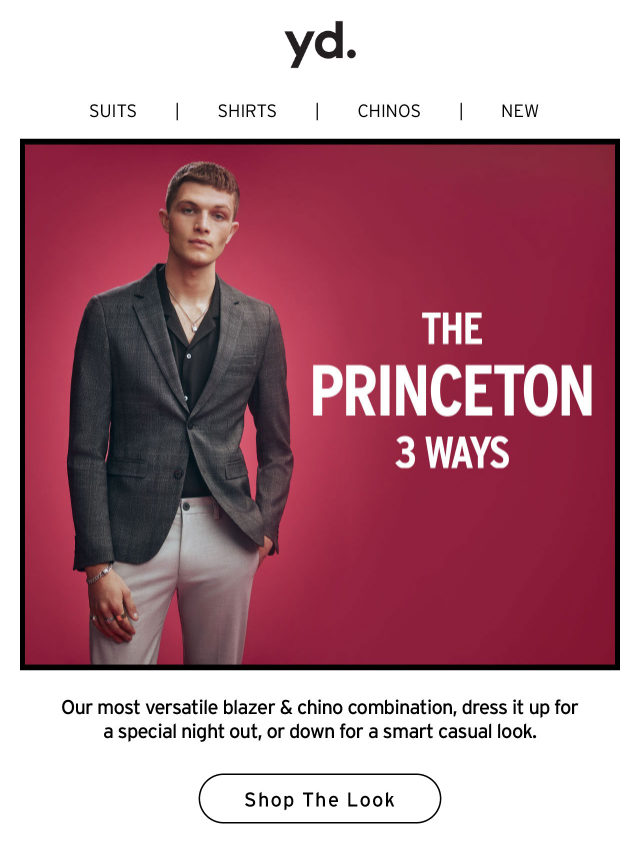Browse the CHINOS category

tap(389, 111)
